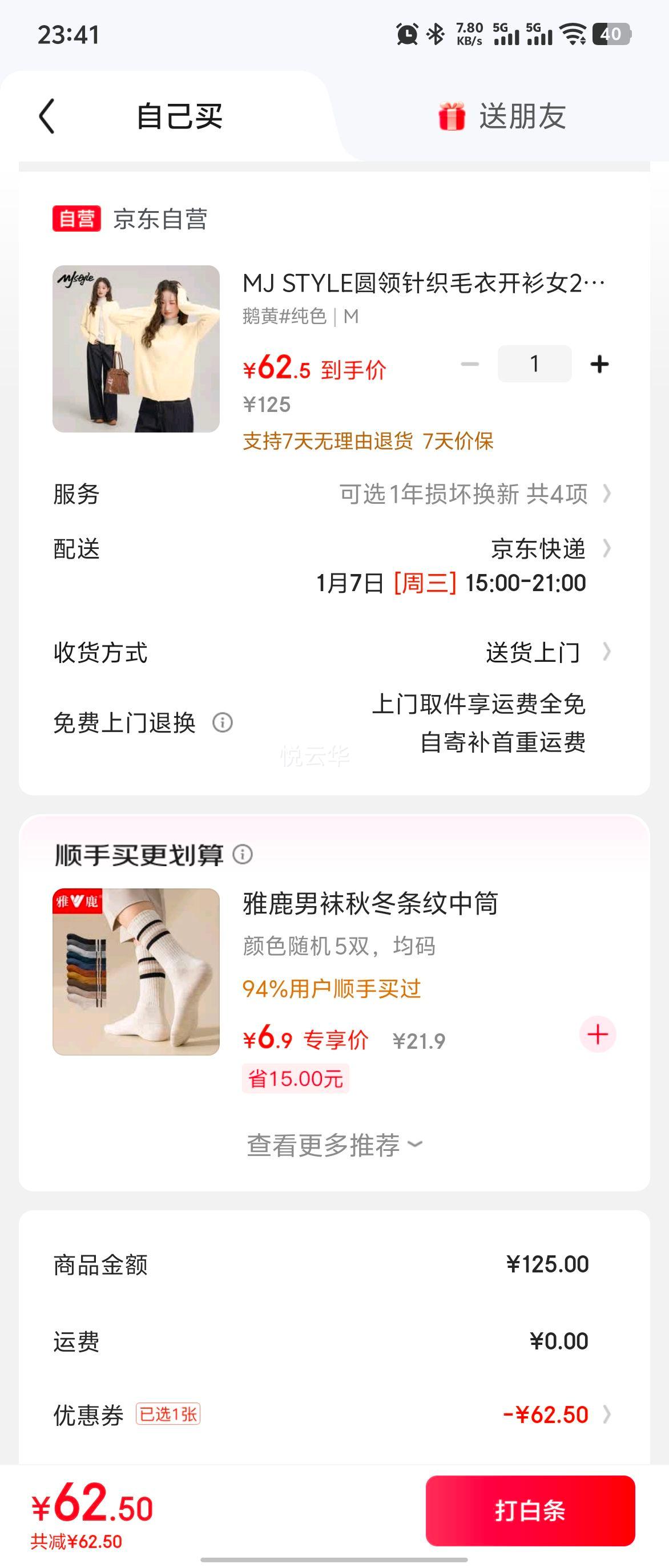Switch to the 送朋友 tab

503,116
